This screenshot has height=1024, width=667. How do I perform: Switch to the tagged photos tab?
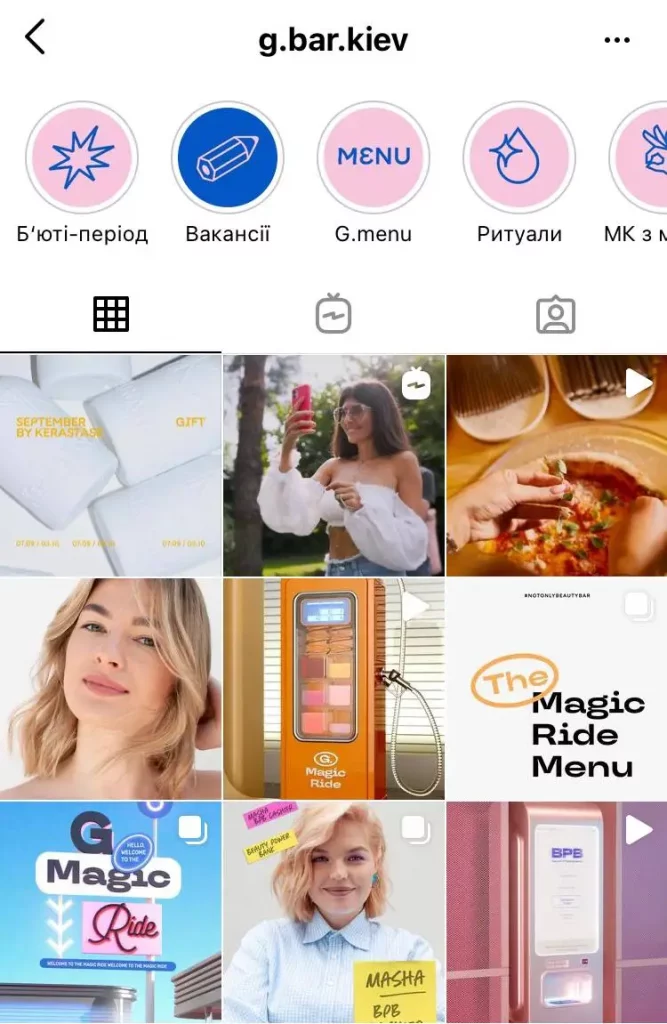coord(555,314)
